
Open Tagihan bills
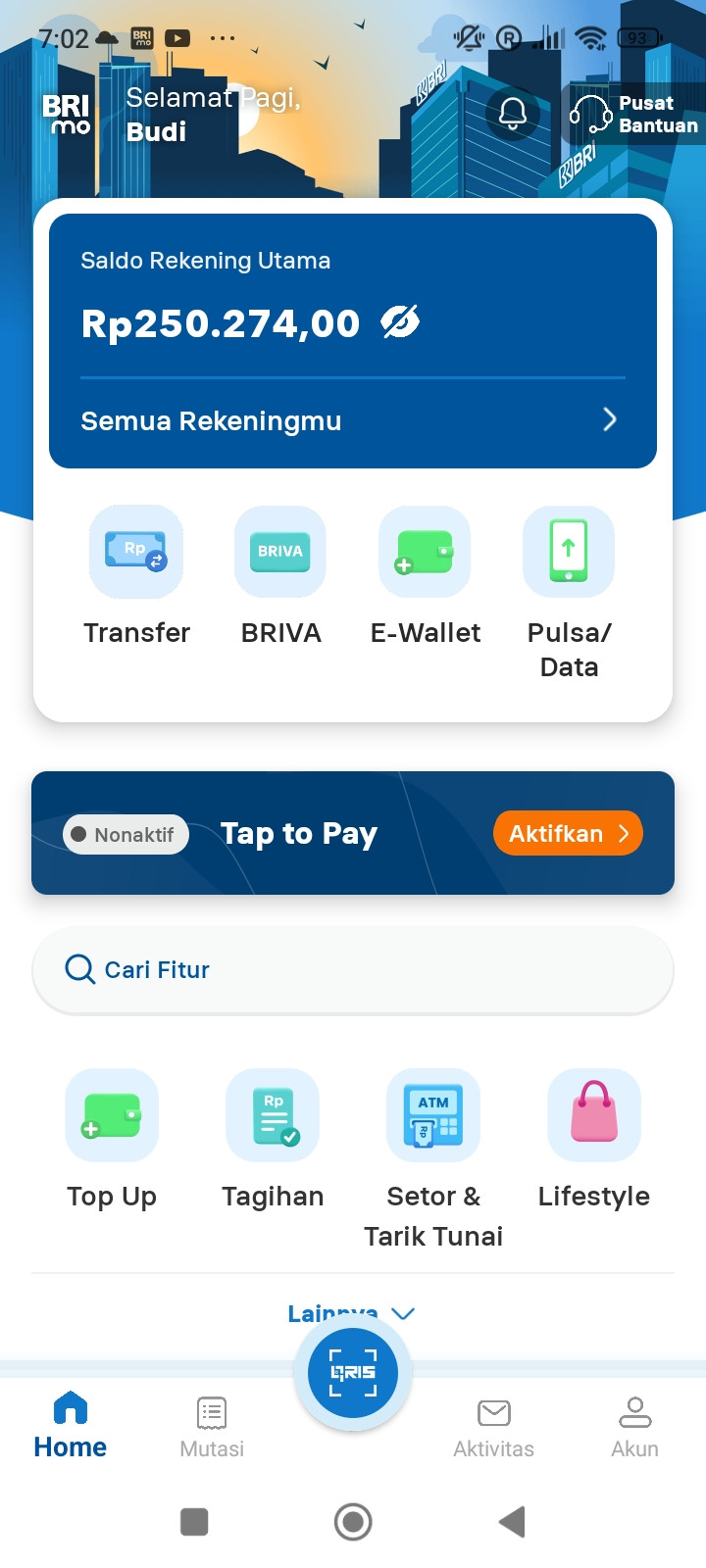(x=273, y=1142)
